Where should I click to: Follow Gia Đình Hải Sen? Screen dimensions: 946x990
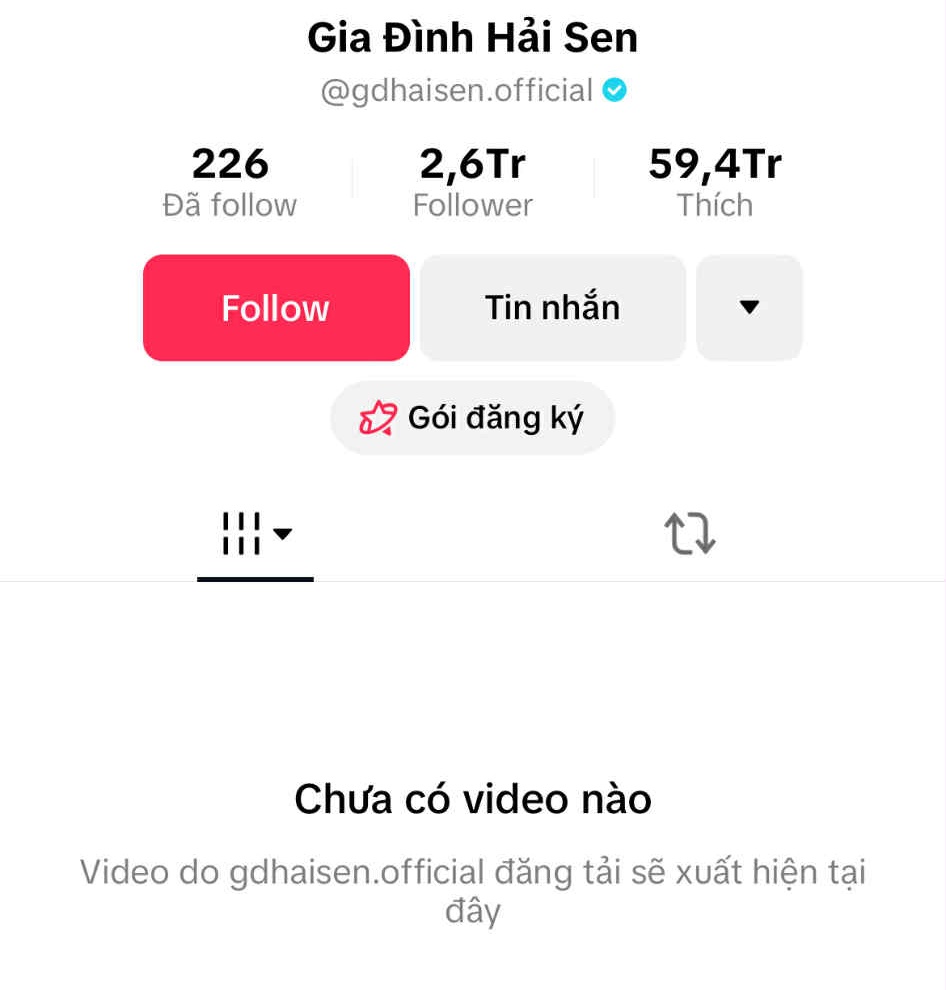click(276, 308)
